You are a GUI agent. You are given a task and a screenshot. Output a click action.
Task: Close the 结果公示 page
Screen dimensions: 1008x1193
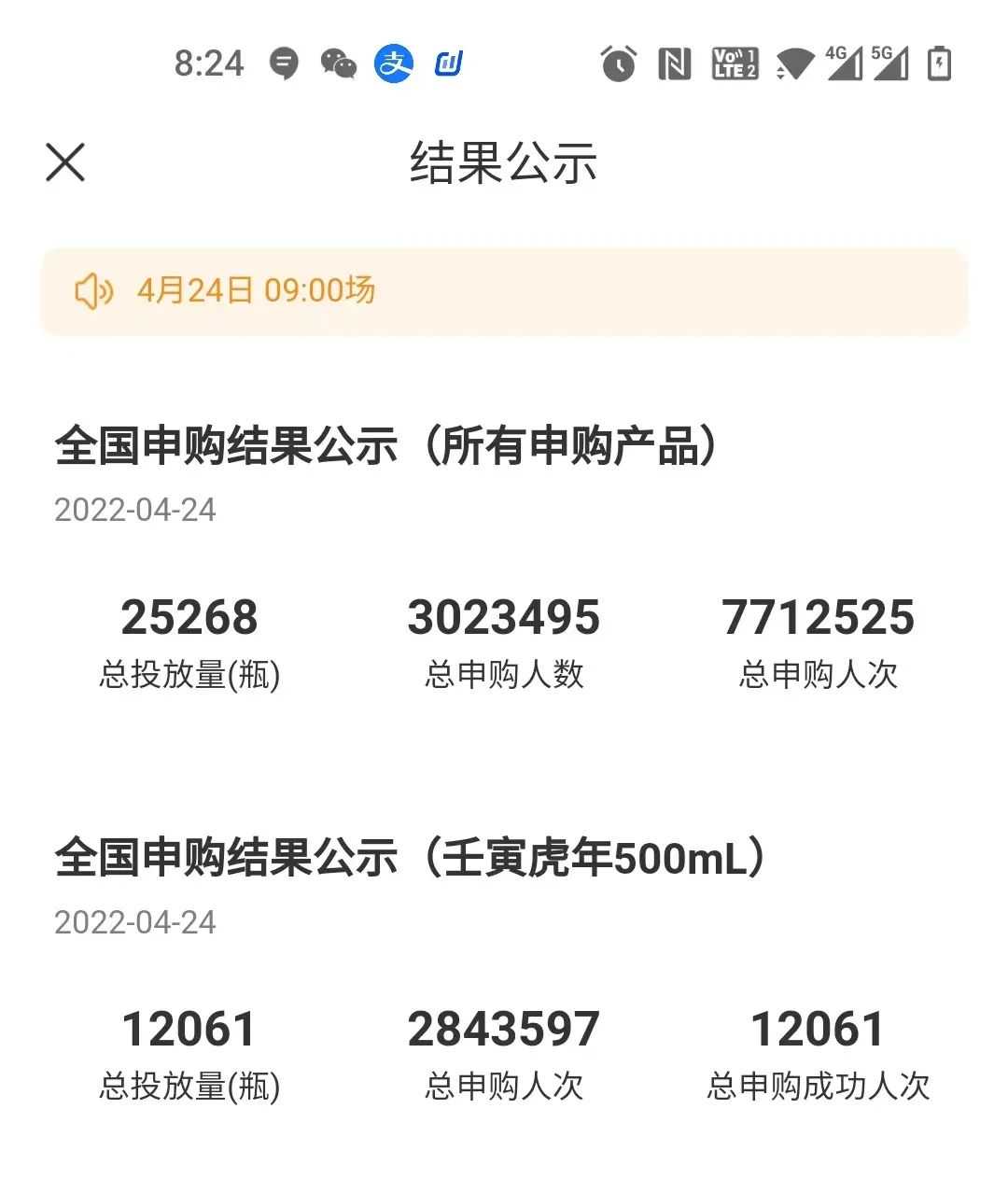click(x=65, y=162)
